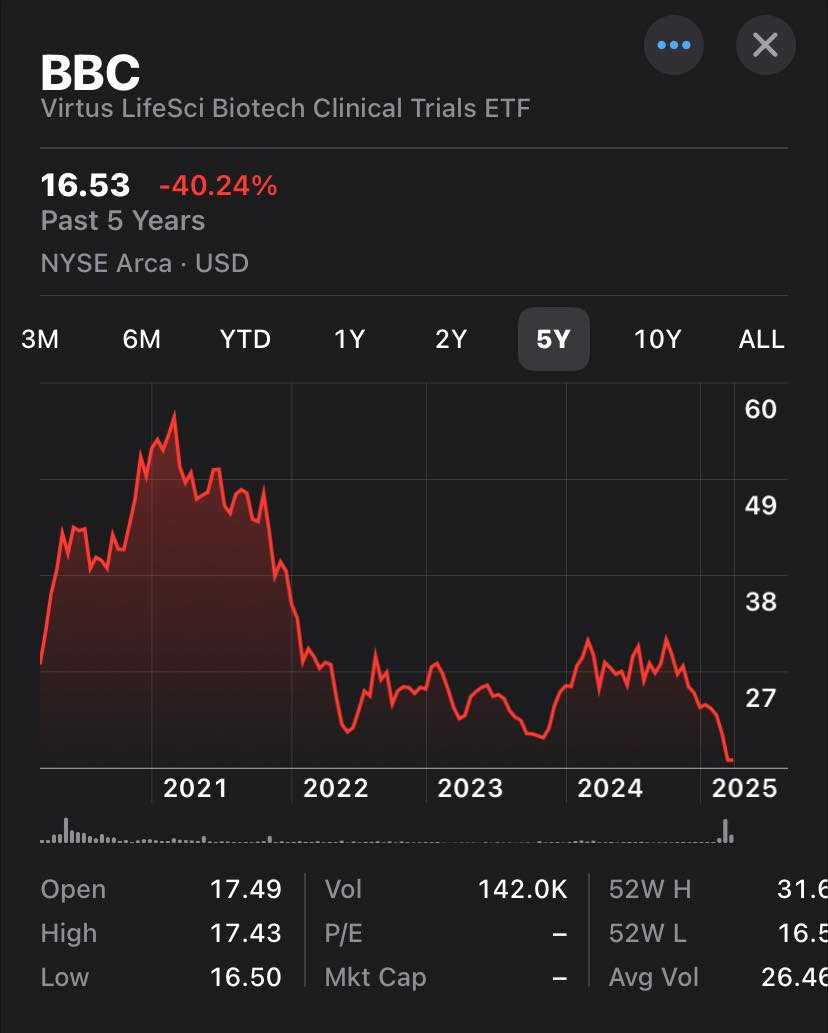Switch to the 1Y range
The height and width of the screenshot is (1033, 828).
click(x=348, y=339)
